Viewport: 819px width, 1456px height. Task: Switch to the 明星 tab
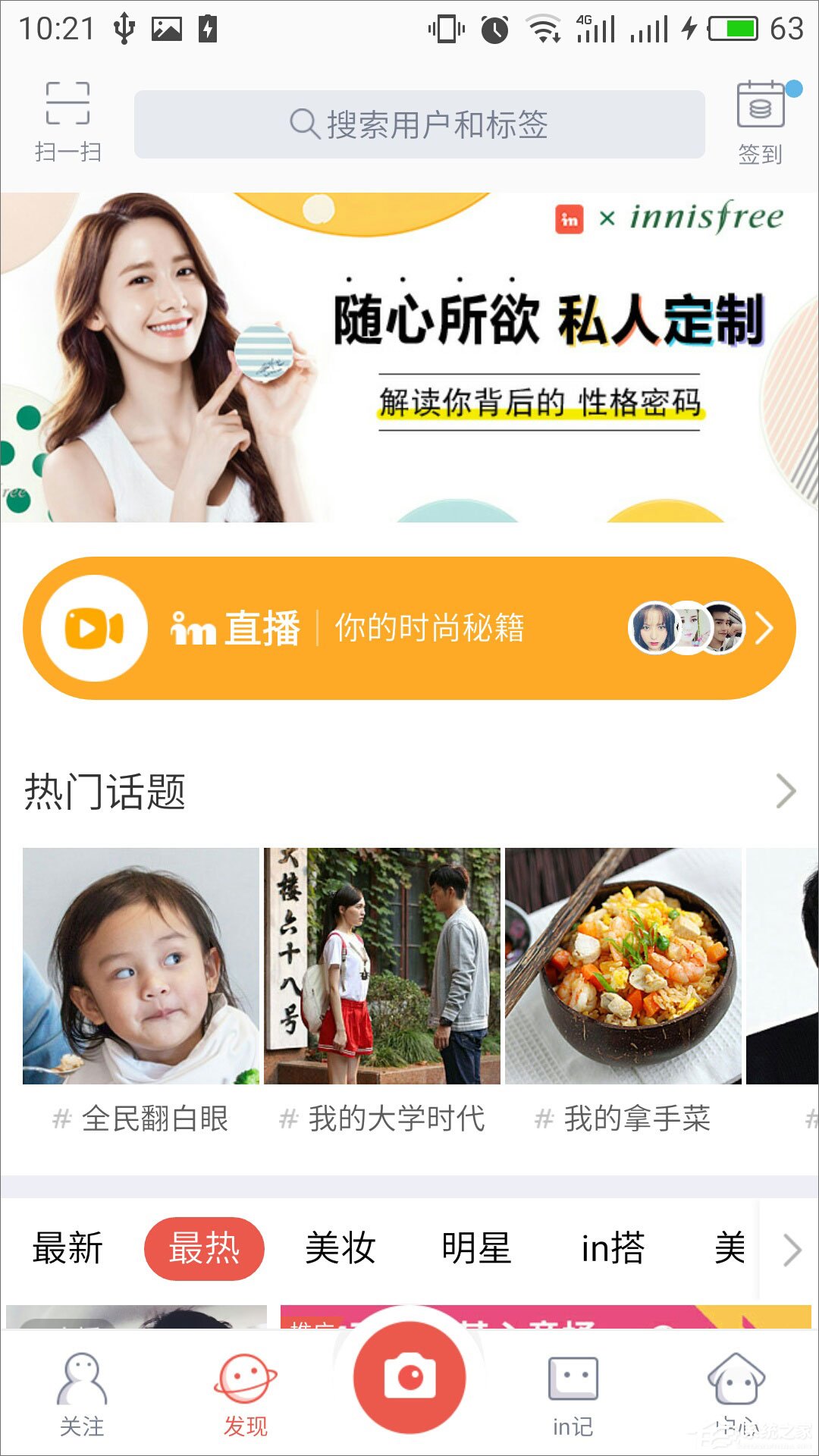pos(477,1248)
